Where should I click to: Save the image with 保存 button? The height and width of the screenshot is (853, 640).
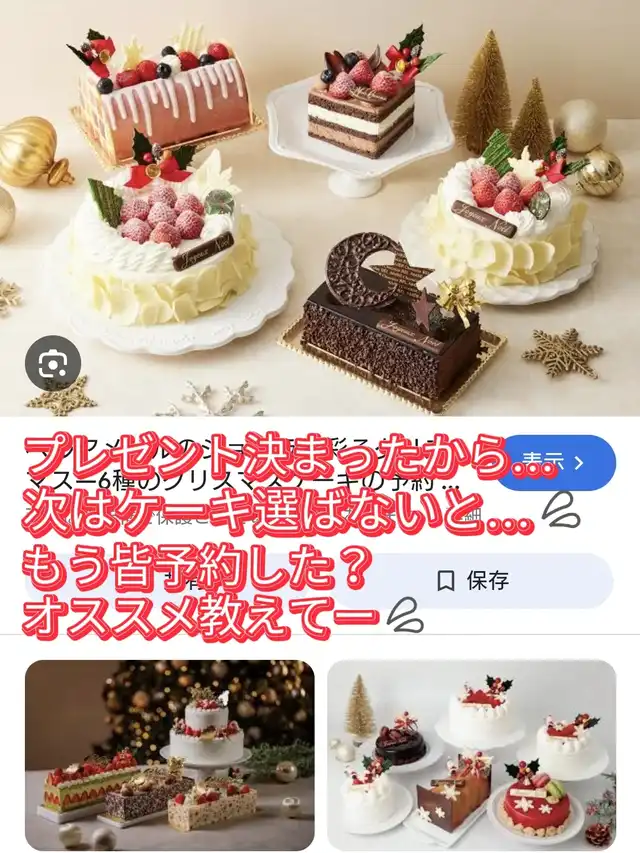474,580
